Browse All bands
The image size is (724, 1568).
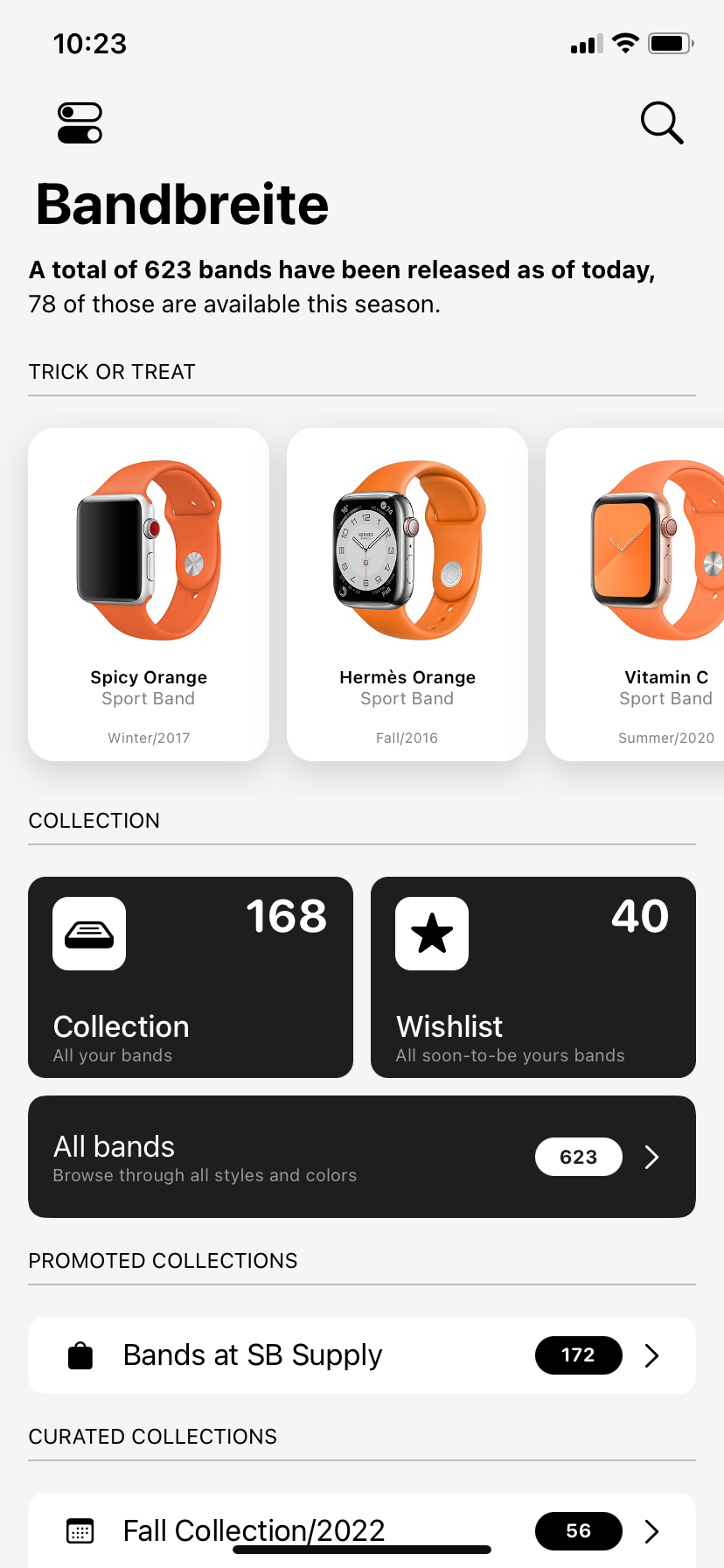click(x=362, y=1157)
